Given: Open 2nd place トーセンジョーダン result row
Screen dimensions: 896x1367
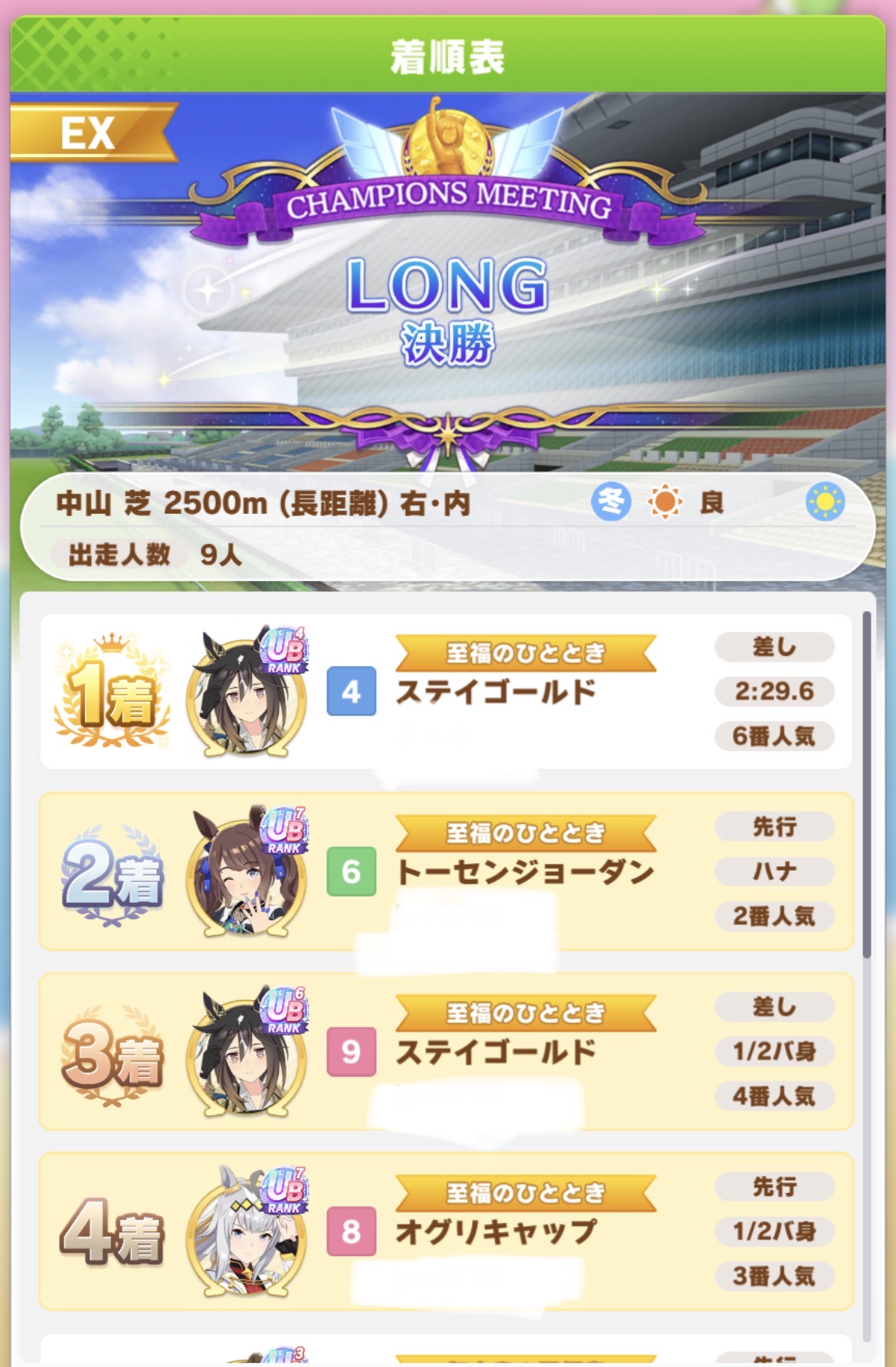Looking at the screenshot, I should coord(446,872).
